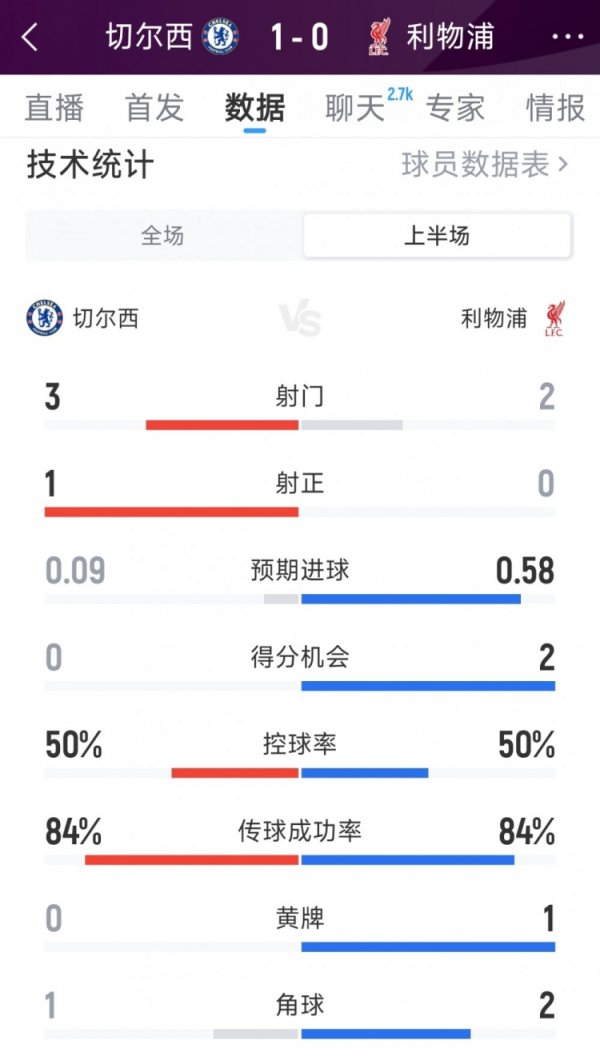This screenshot has height=1060, width=600.
Task: Show 全场 statistics
Action: (x=163, y=236)
